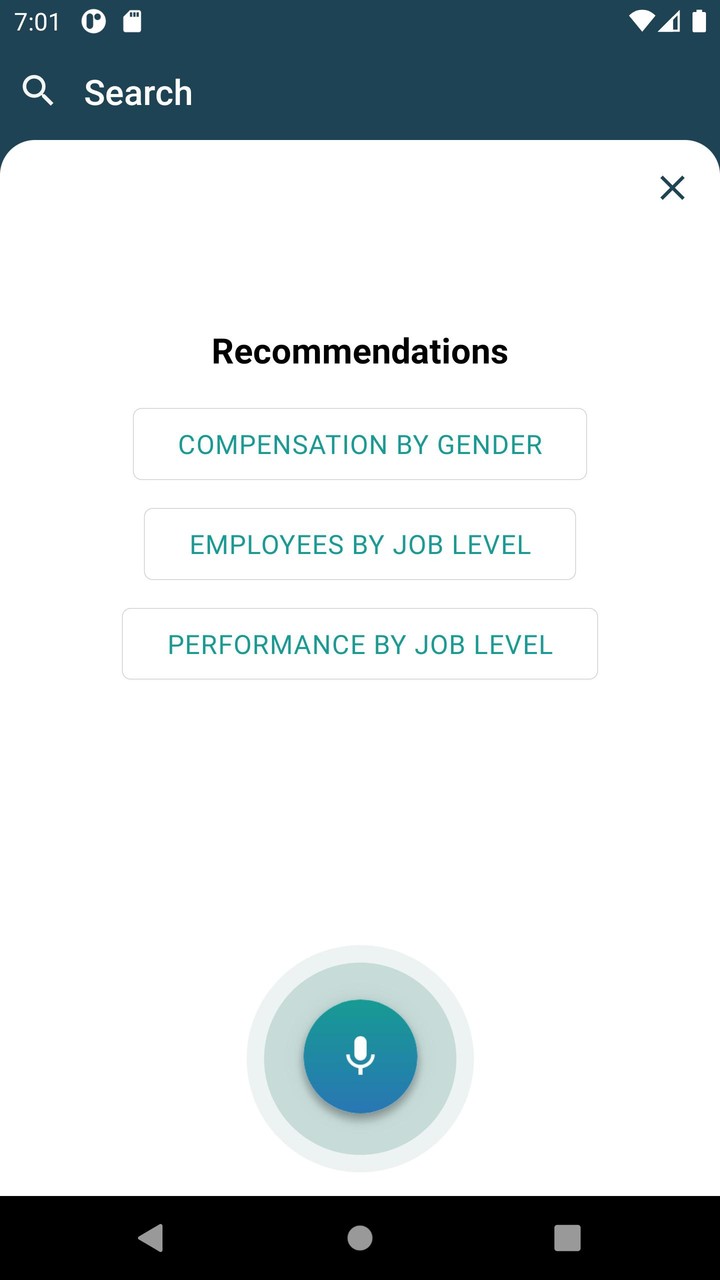The height and width of the screenshot is (1280, 720).
Task: Tap the status bar to expand notifications
Action: 360,20
